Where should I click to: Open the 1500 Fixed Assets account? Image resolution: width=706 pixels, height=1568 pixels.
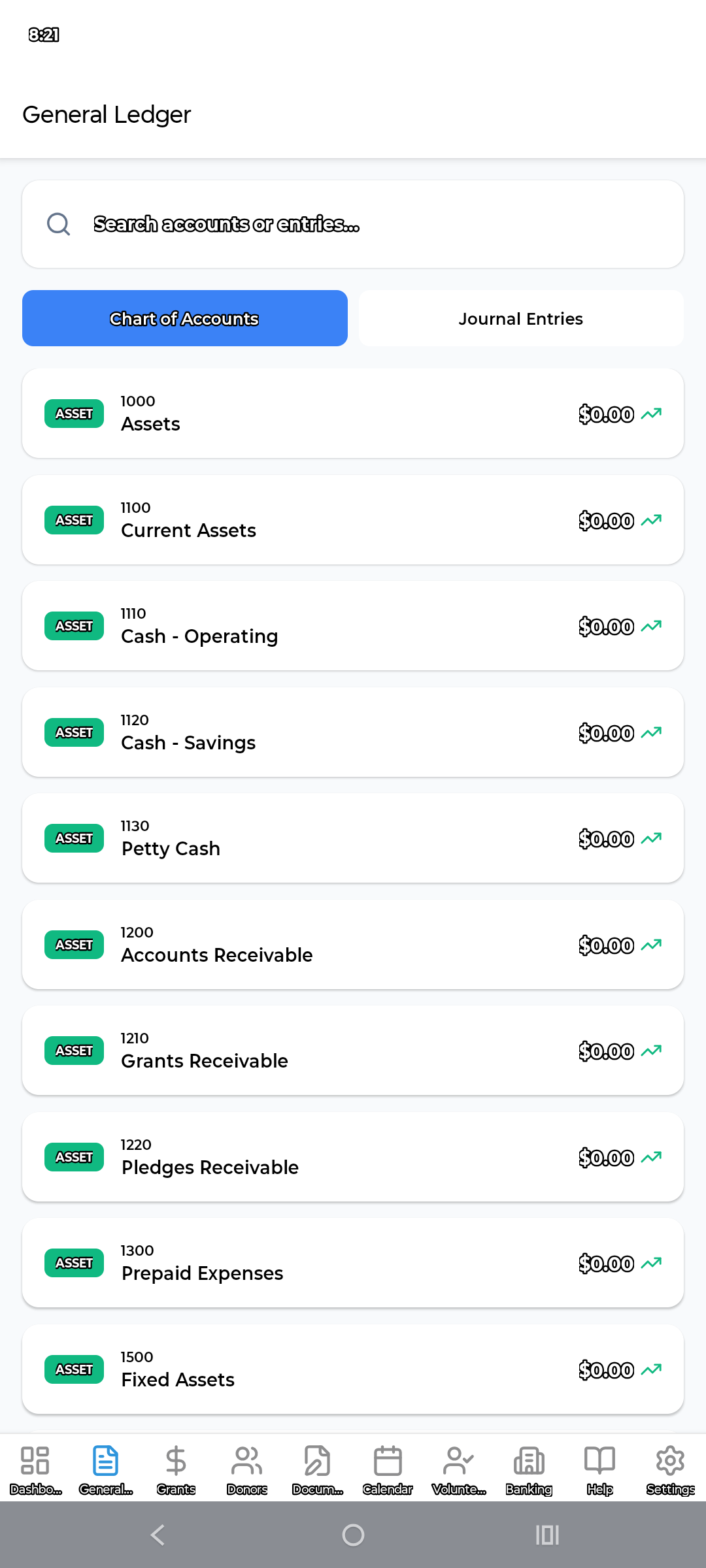(353, 1369)
